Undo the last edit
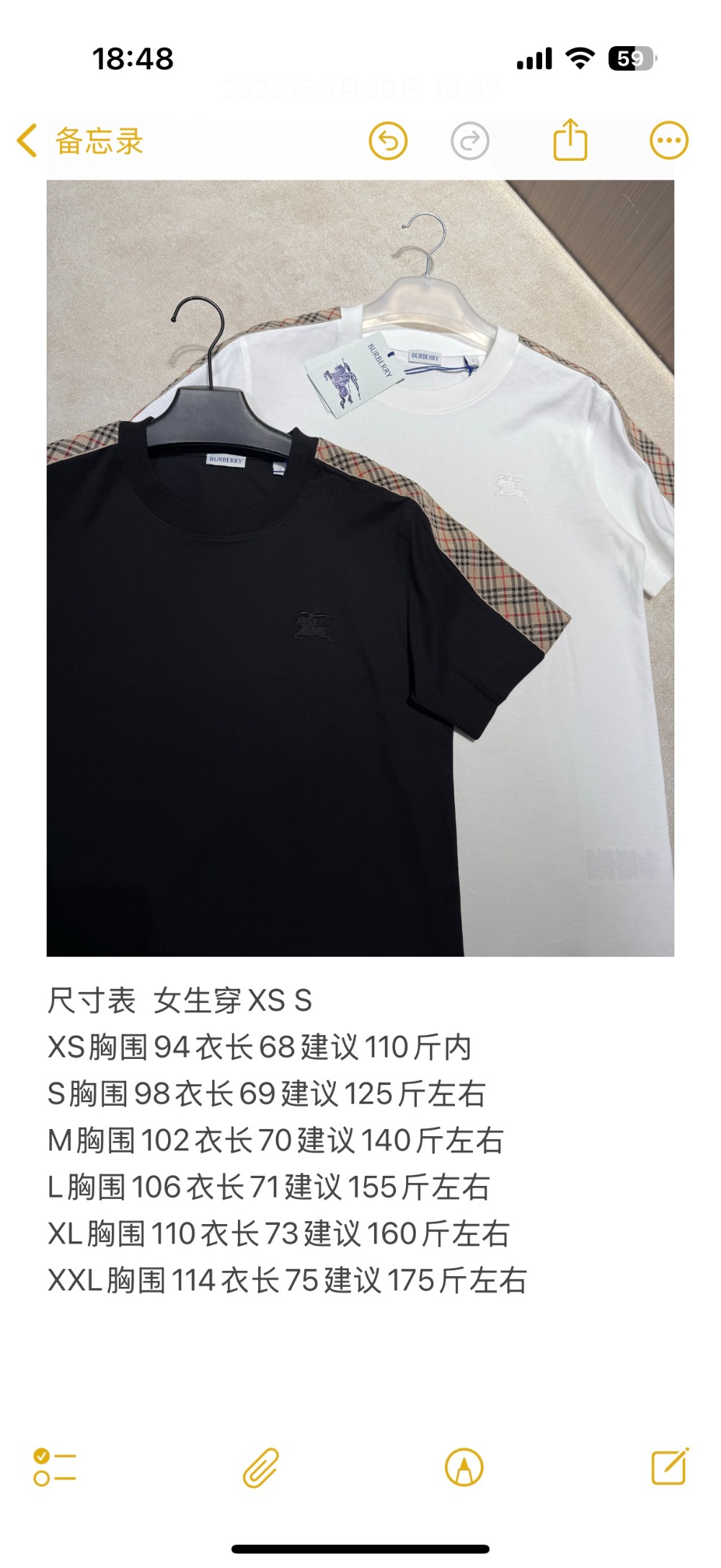The image size is (721, 1568). (388, 141)
